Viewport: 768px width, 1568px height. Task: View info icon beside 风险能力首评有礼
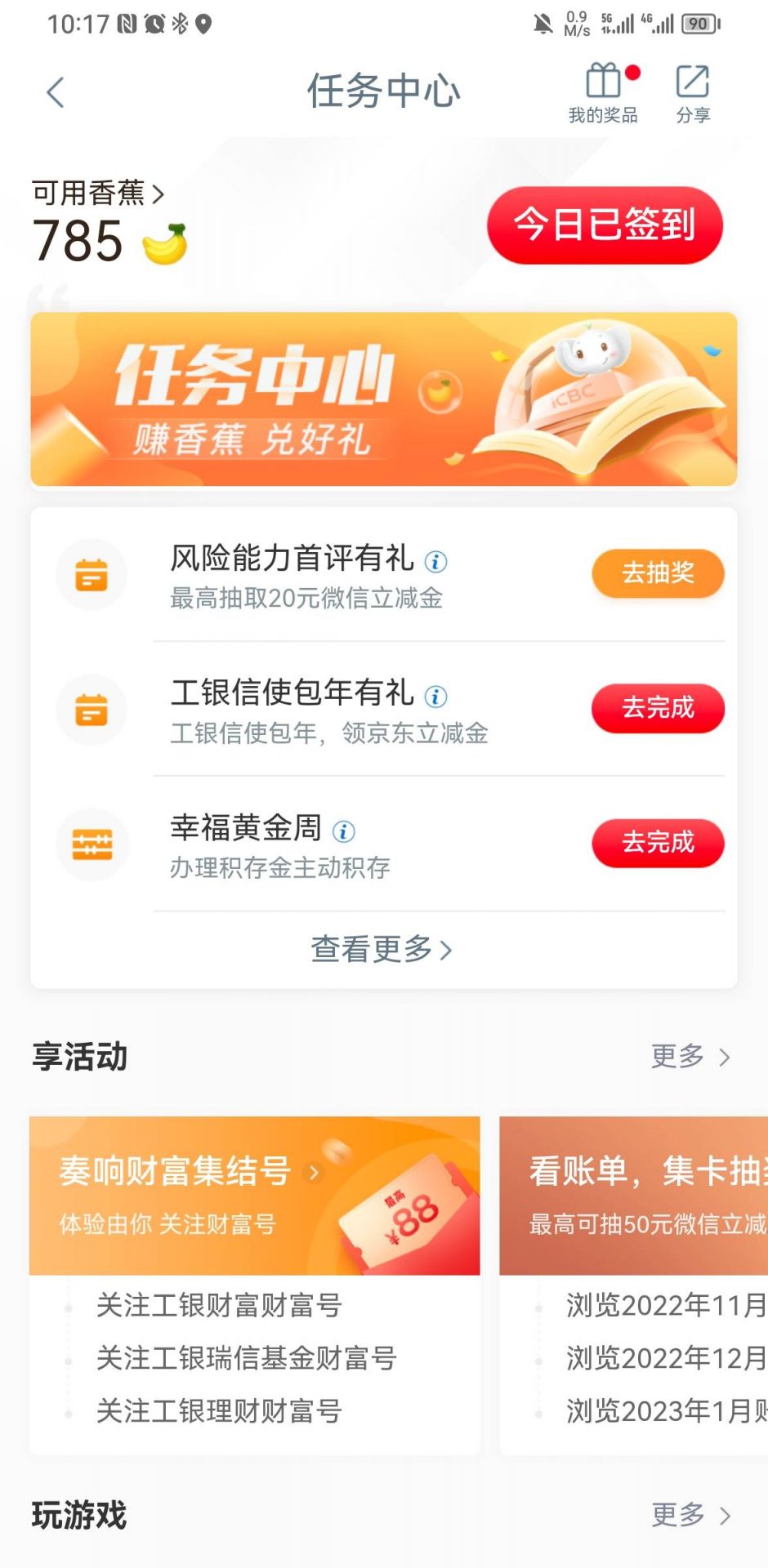click(436, 562)
